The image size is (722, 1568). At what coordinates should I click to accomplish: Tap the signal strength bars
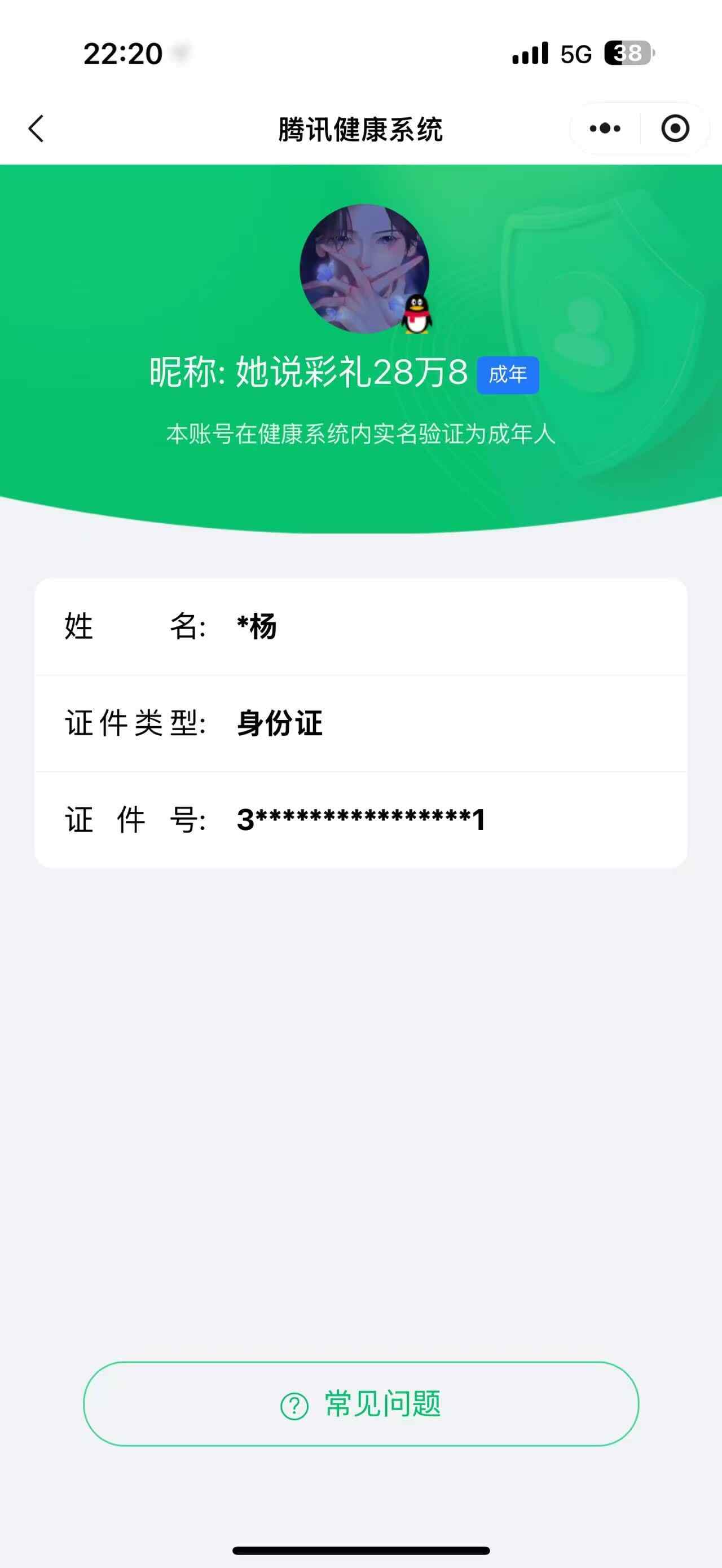coord(529,55)
